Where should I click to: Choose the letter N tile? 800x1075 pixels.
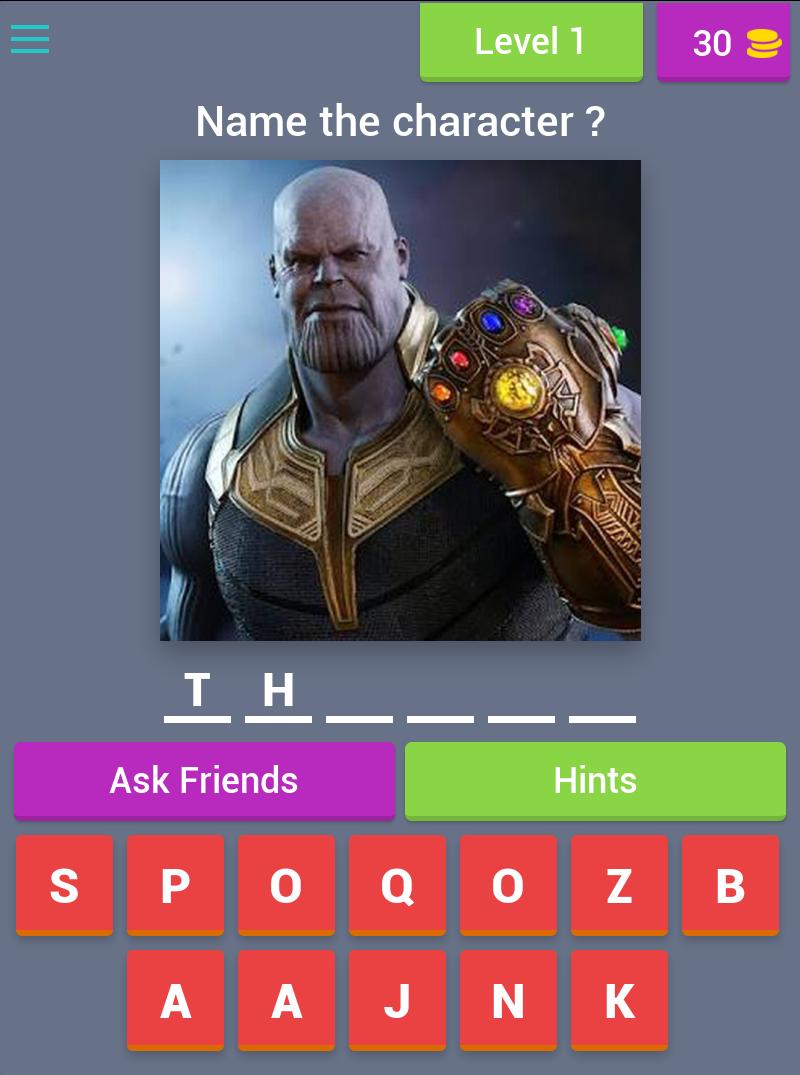[x=508, y=1000]
